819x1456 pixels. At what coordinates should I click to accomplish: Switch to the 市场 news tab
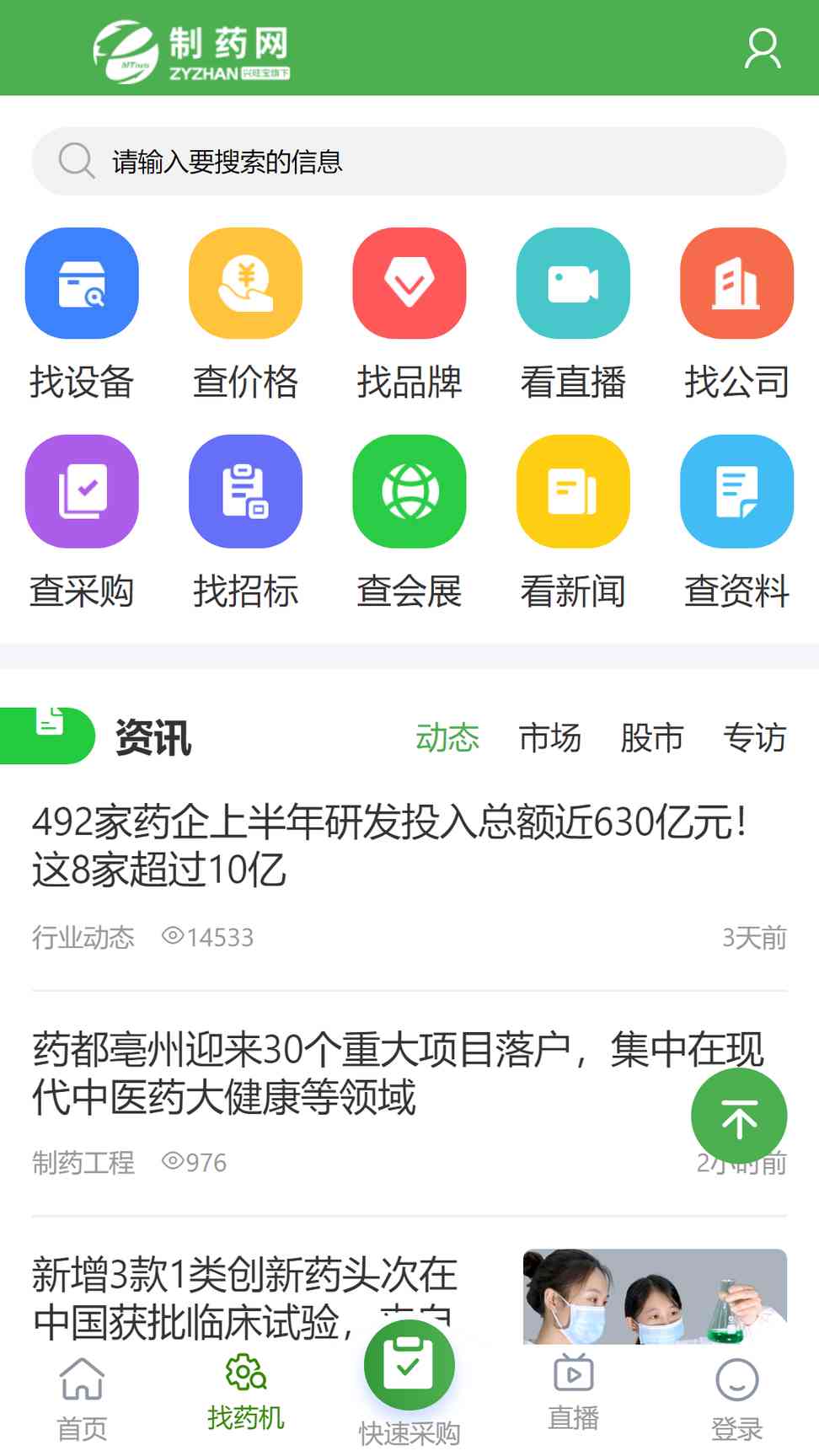click(549, 738)
